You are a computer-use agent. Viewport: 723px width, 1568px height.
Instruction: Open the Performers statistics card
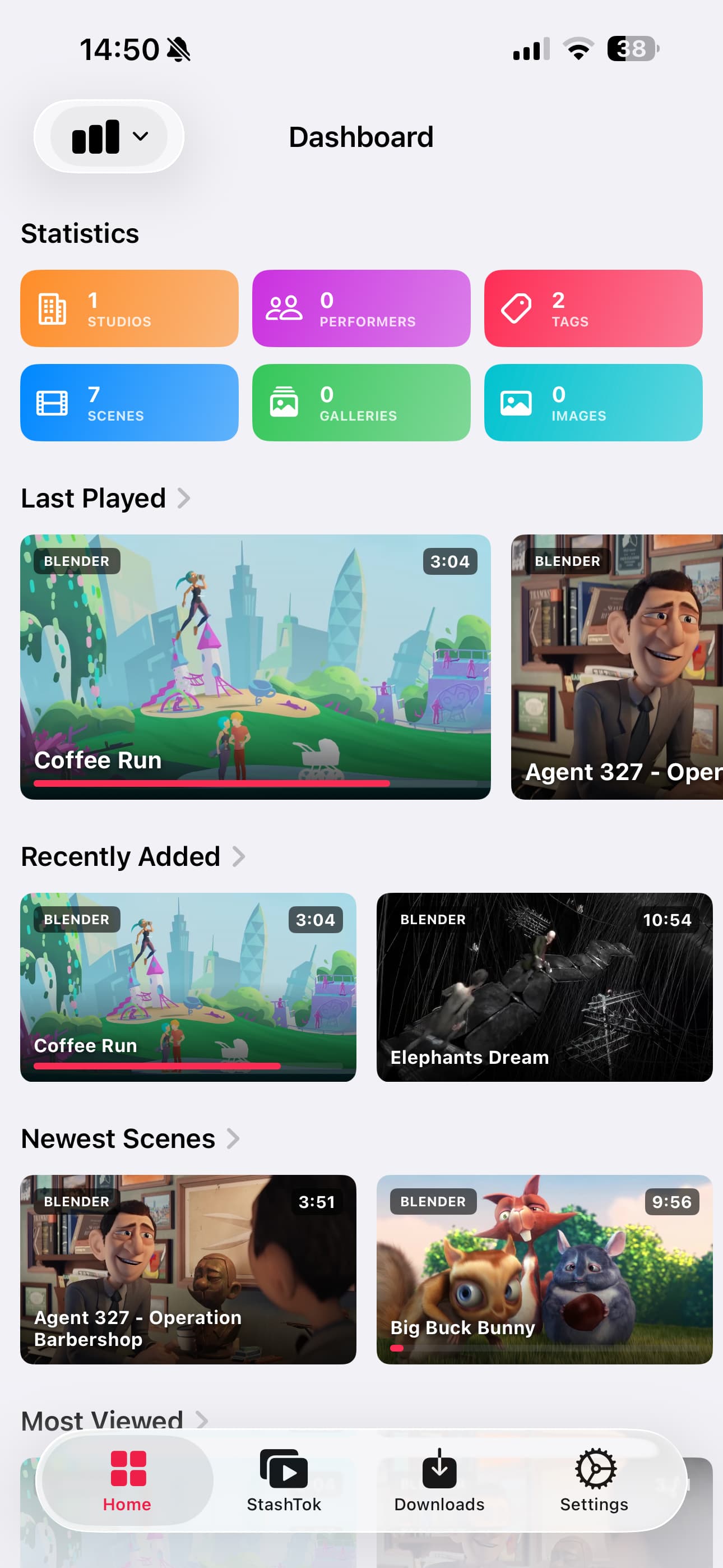tap(361, 308)
